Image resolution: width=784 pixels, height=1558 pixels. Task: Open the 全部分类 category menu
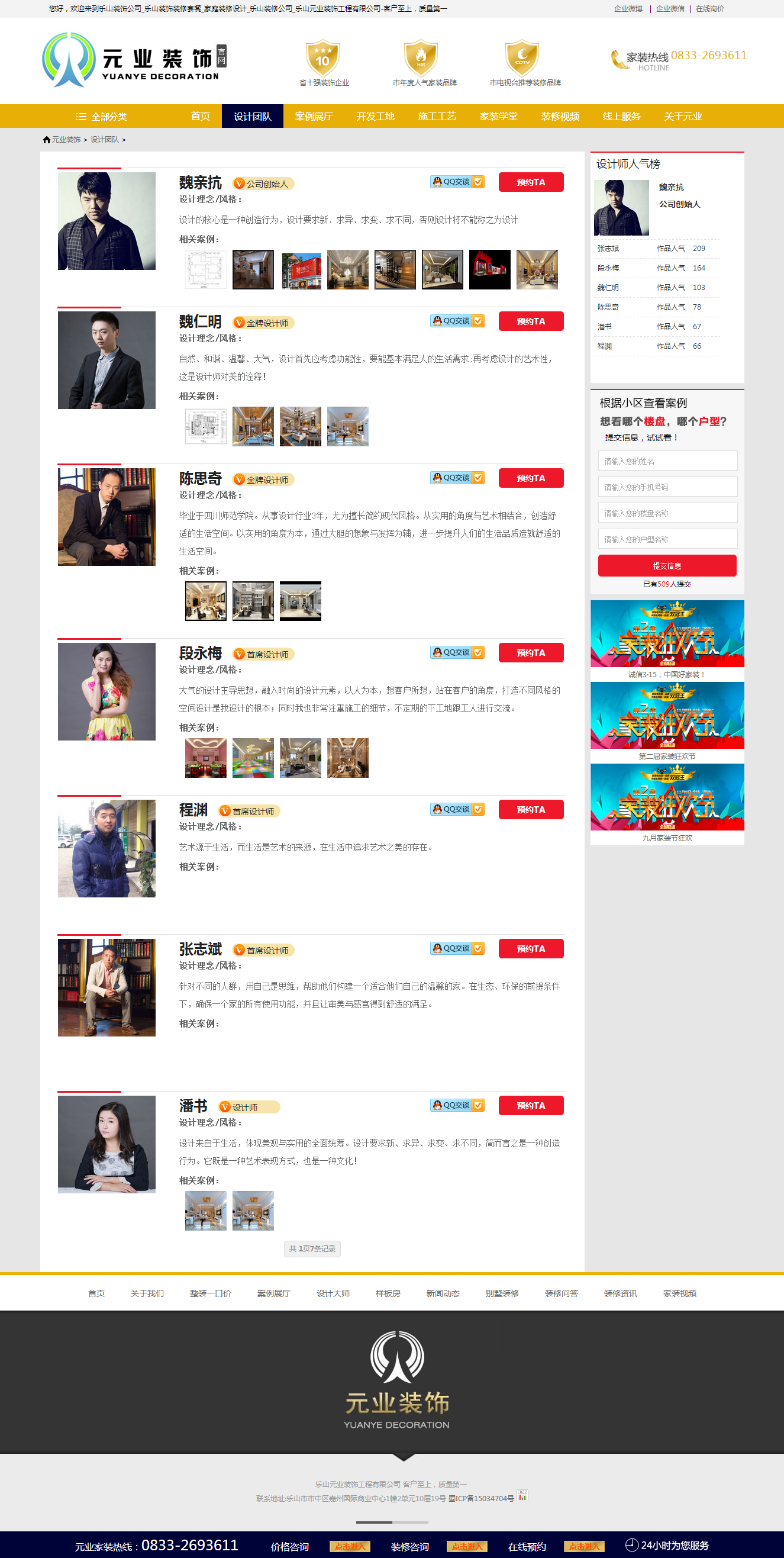[101, 117]
